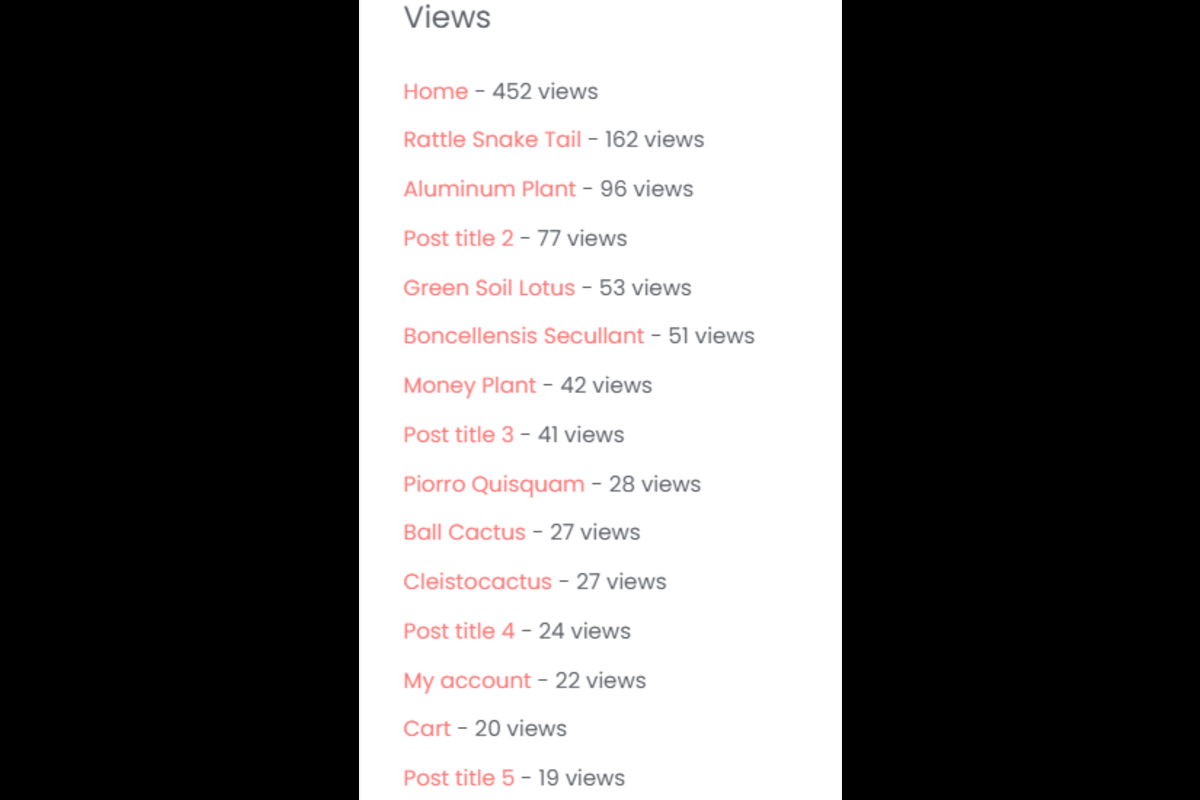Open the Cleistocactus link

tap(478, 581)
